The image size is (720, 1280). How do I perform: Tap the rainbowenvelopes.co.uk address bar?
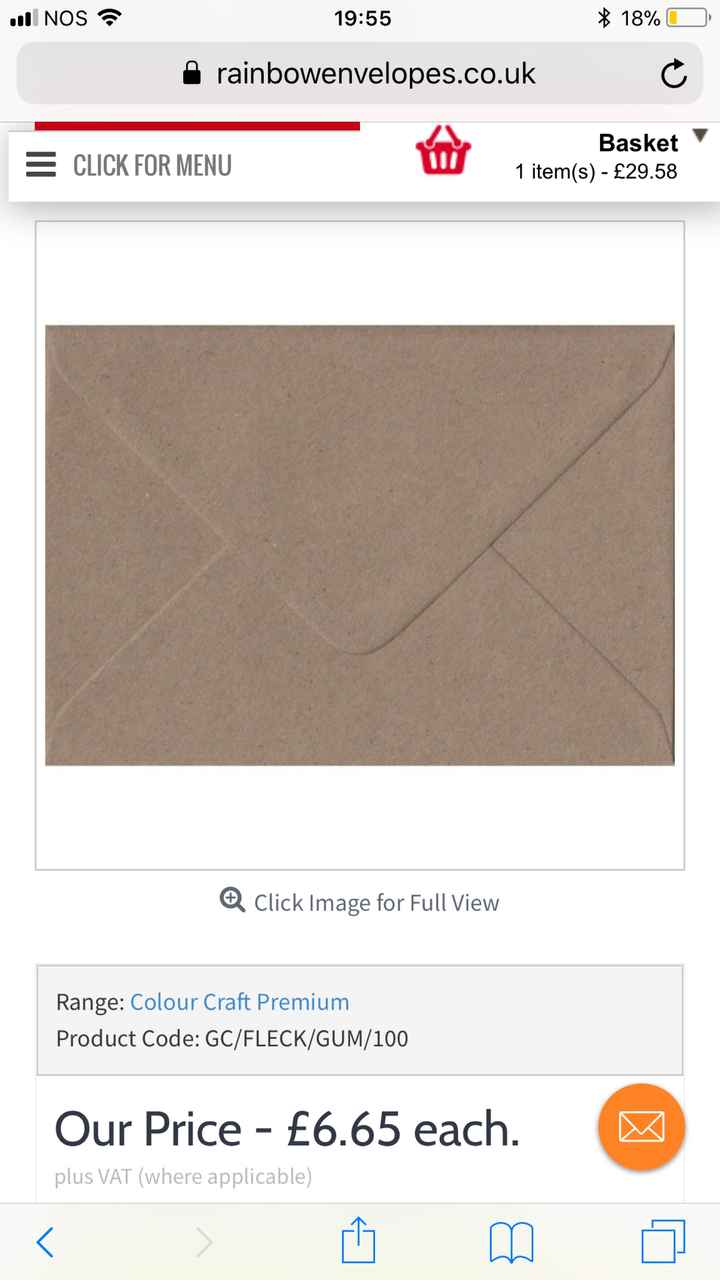coord(360,74)
